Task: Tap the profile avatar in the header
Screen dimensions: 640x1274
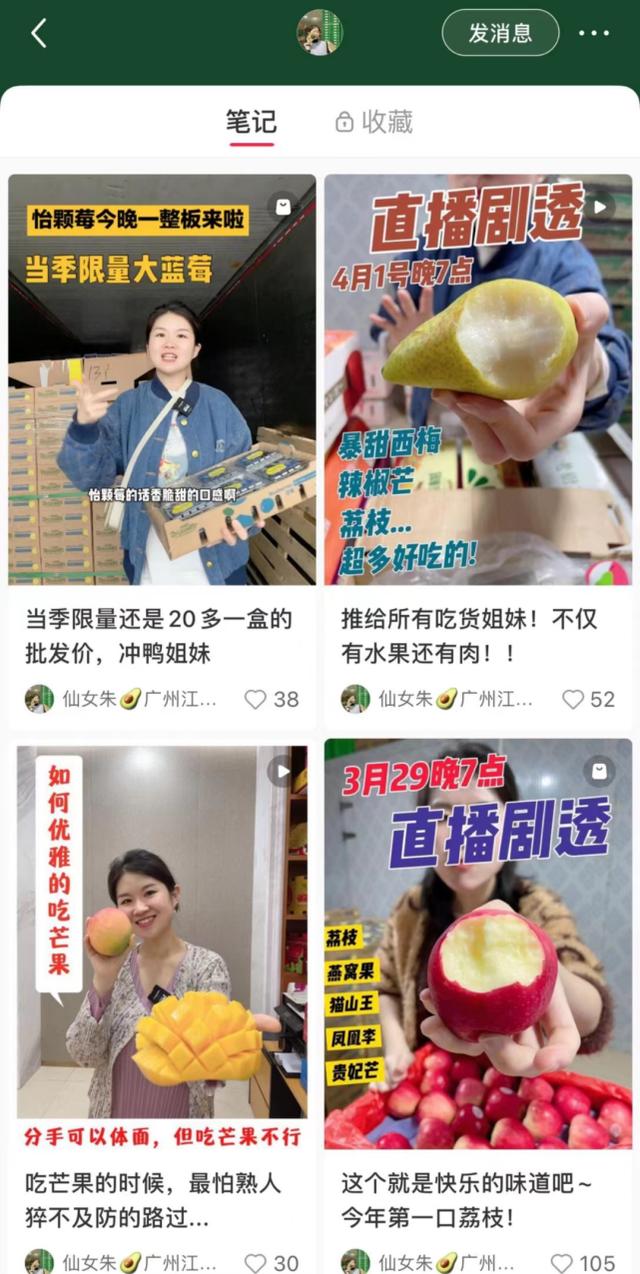Action: tap(320, 33)
